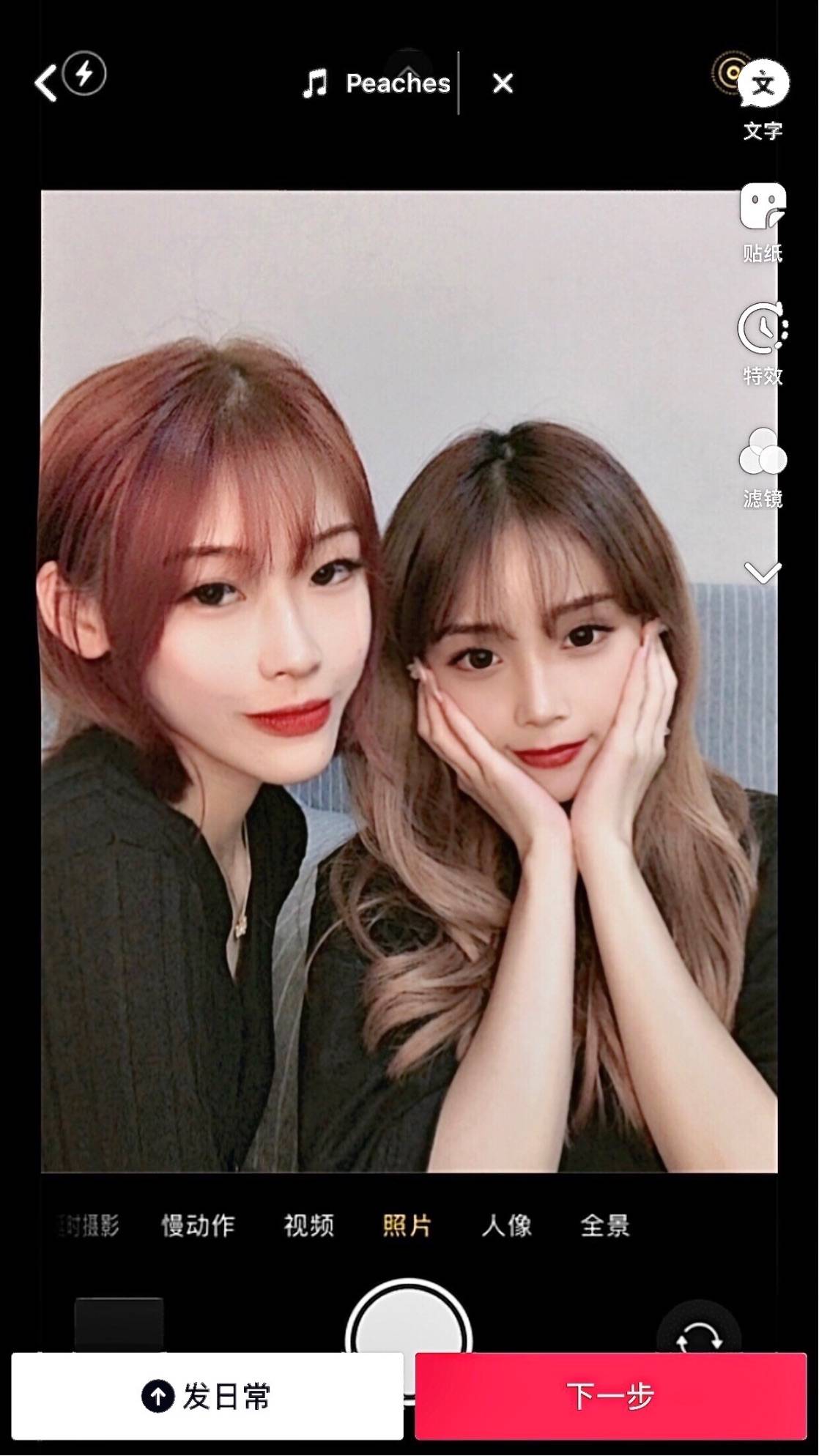Select the Peaches music track
819x1456 pixels.
tap(377, 83)
